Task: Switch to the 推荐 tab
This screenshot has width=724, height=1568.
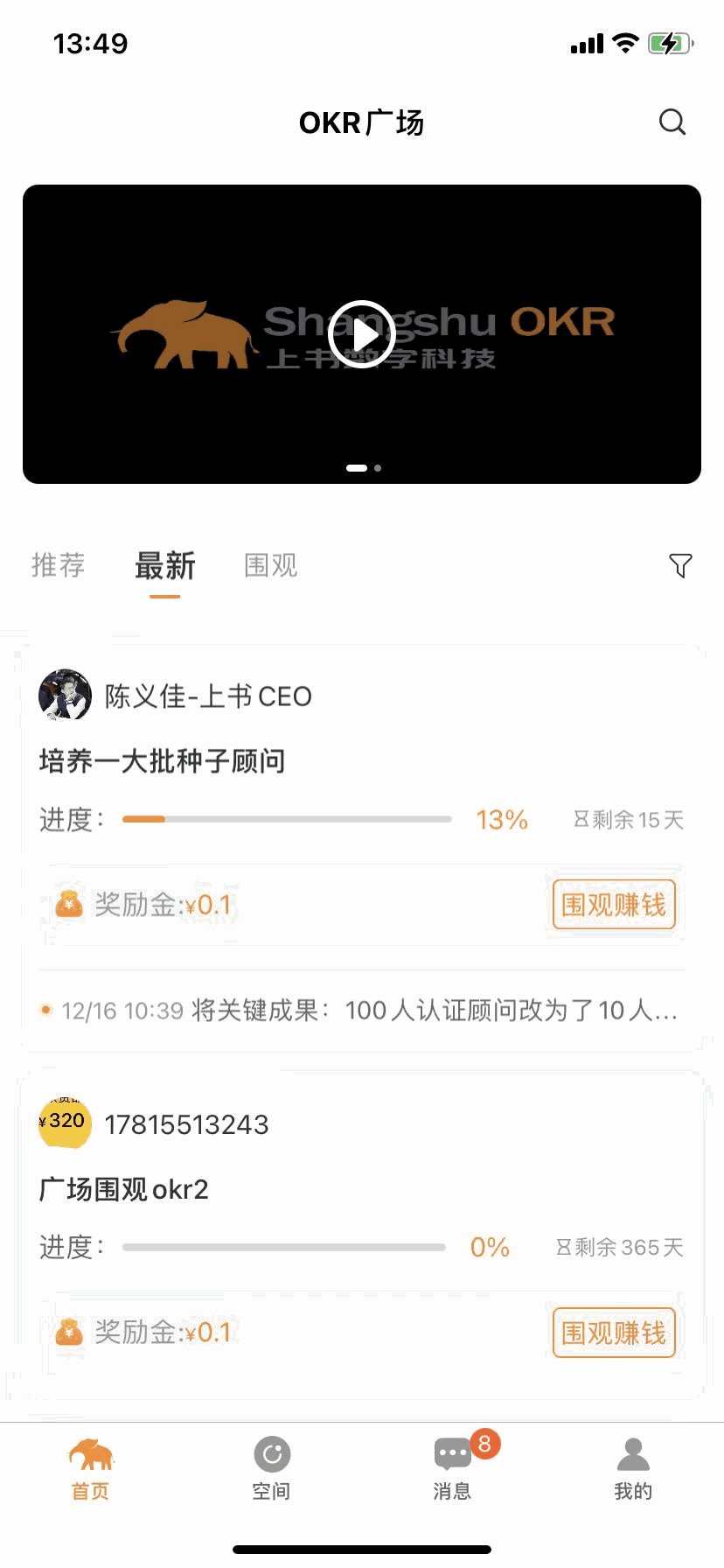Action: (x=57, y=566)
